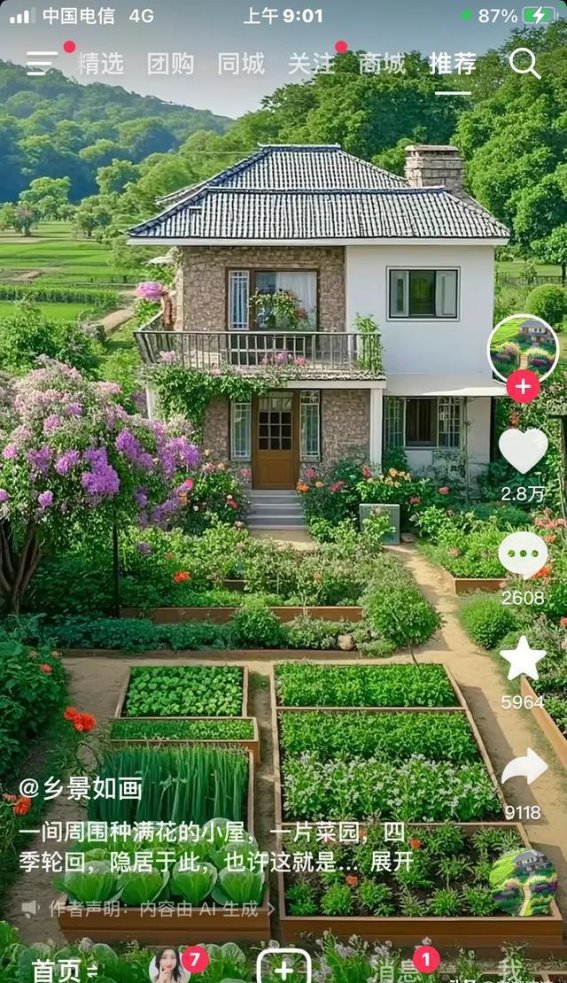Viewport: 567px width, 983px height.
Task: Switch to the 同城 tab
Action: click(x=241, y=64)
